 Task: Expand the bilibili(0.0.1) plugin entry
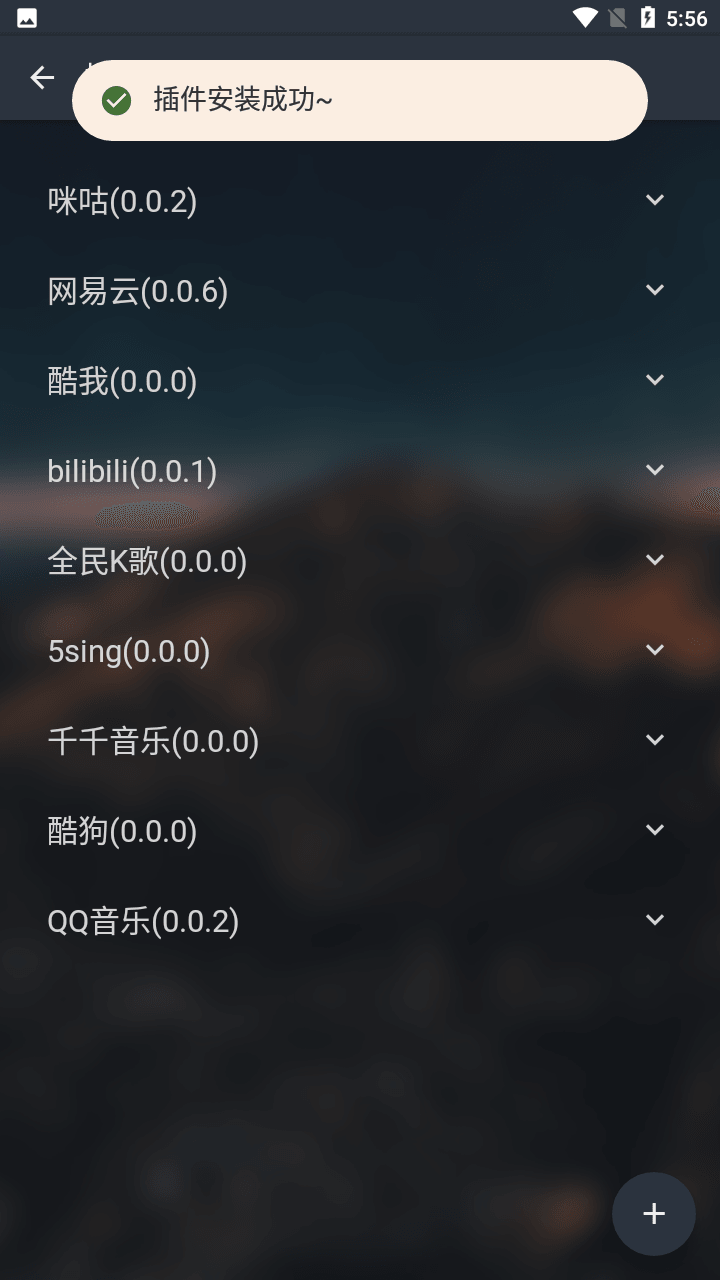point(655,469)
